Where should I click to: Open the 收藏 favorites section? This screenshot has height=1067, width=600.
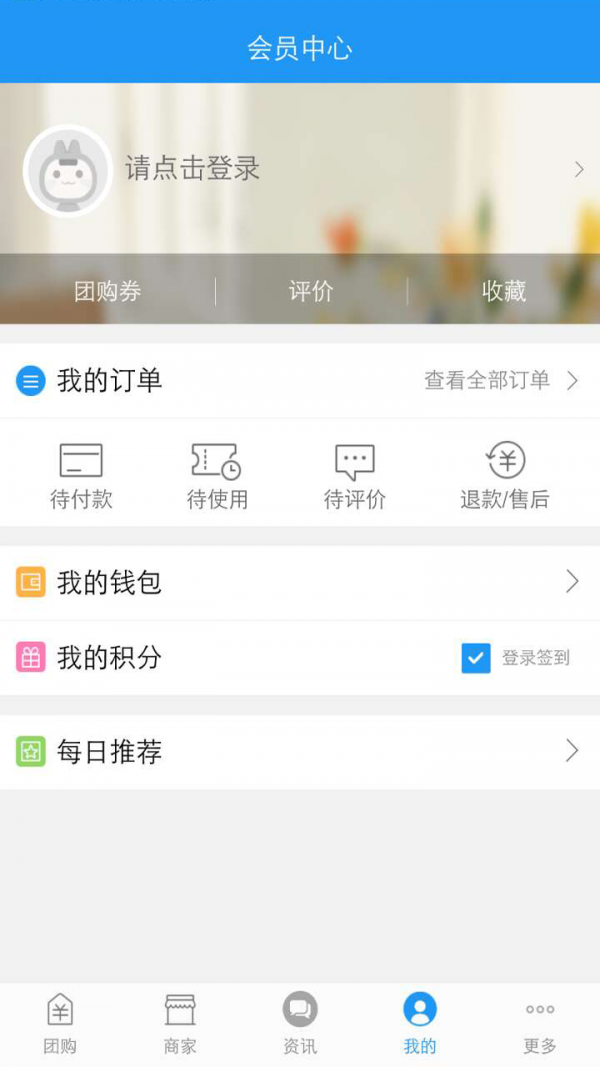coord(504,291)
